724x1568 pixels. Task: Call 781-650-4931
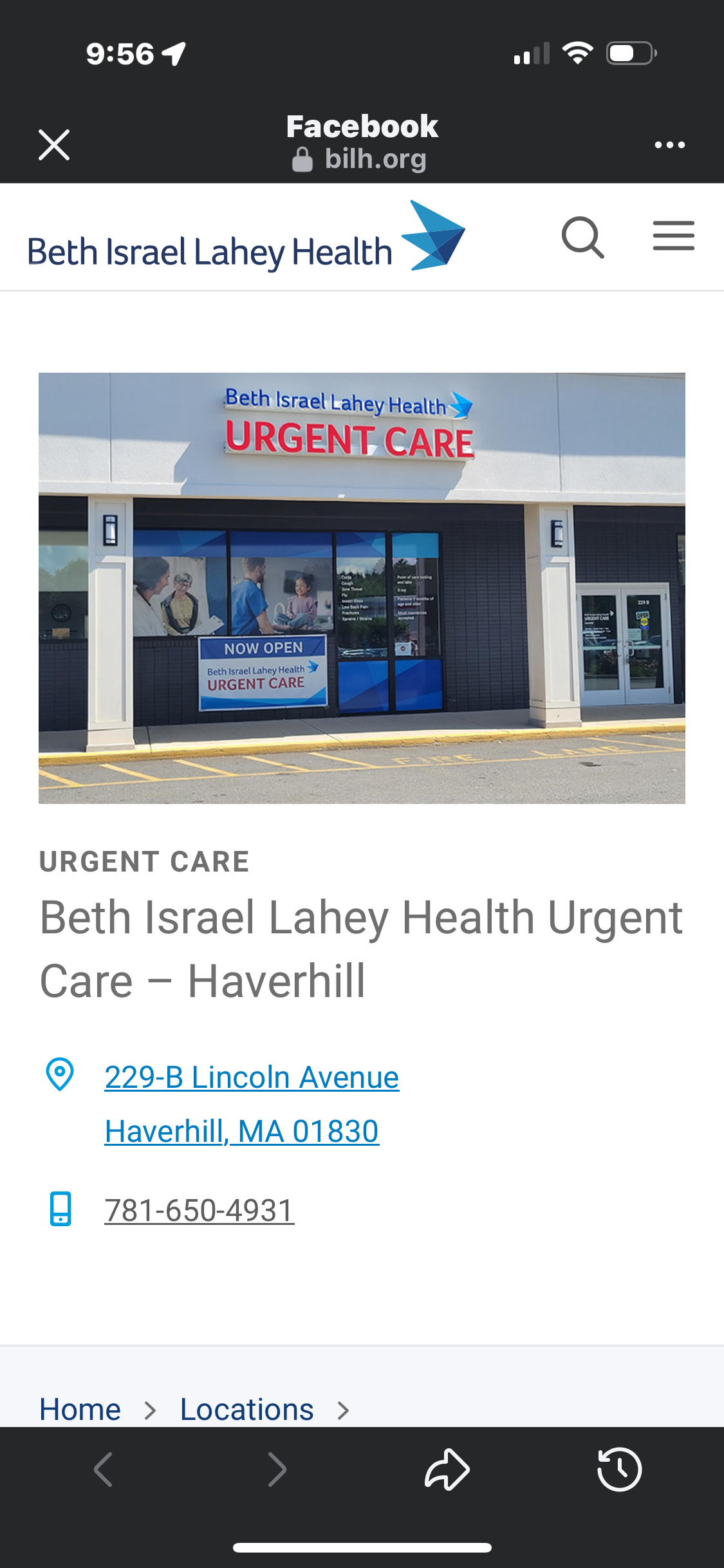click(x=200, y=1210)
